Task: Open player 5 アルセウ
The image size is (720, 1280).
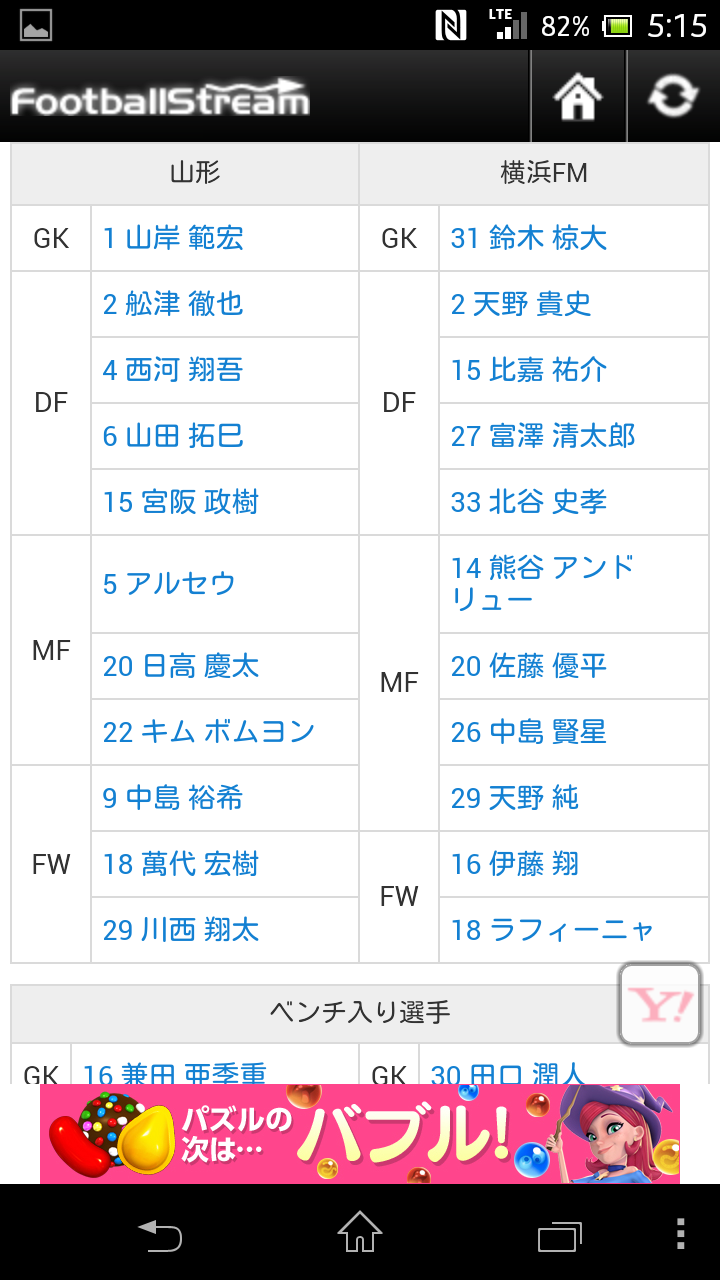Action: 169,584
